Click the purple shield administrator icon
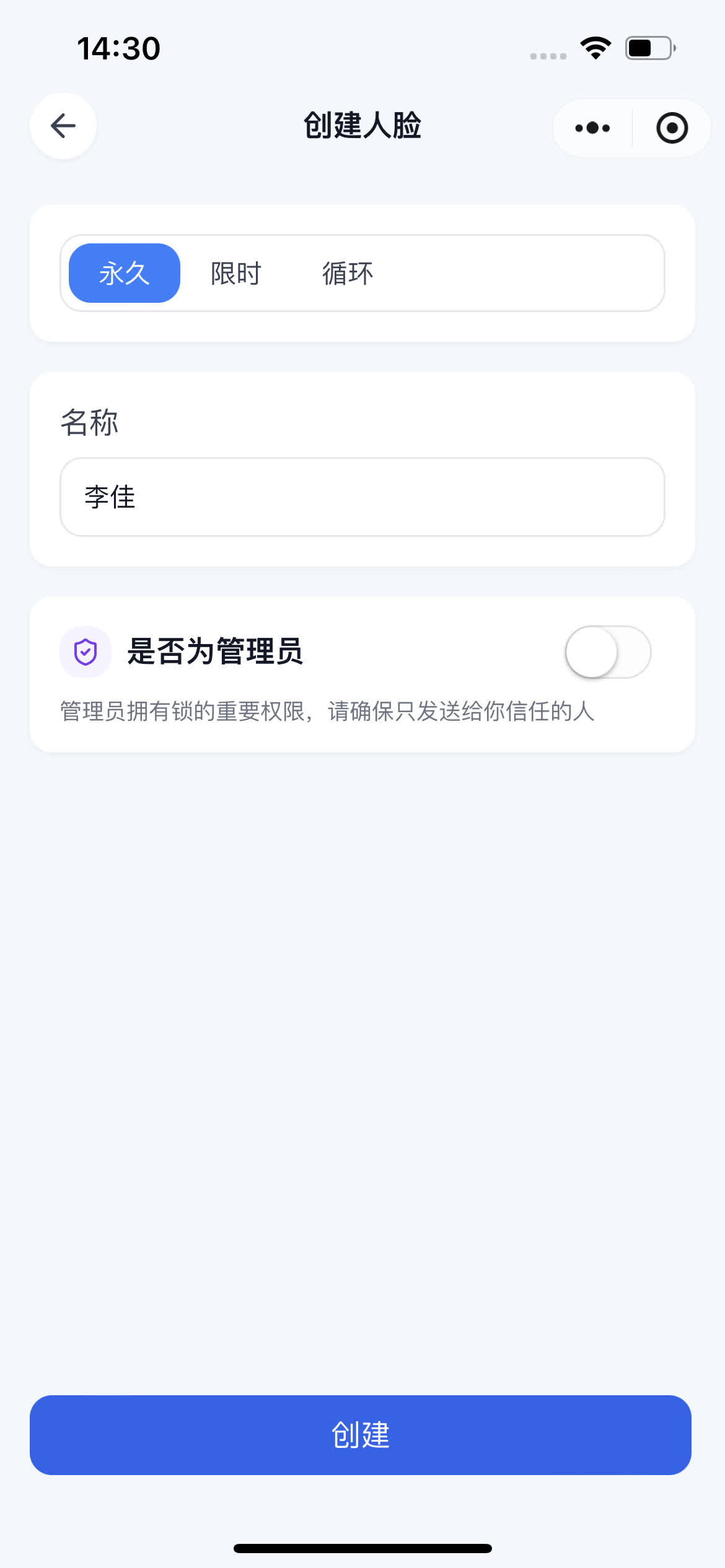The image size is (725, 1568). [x=86, y=651]
